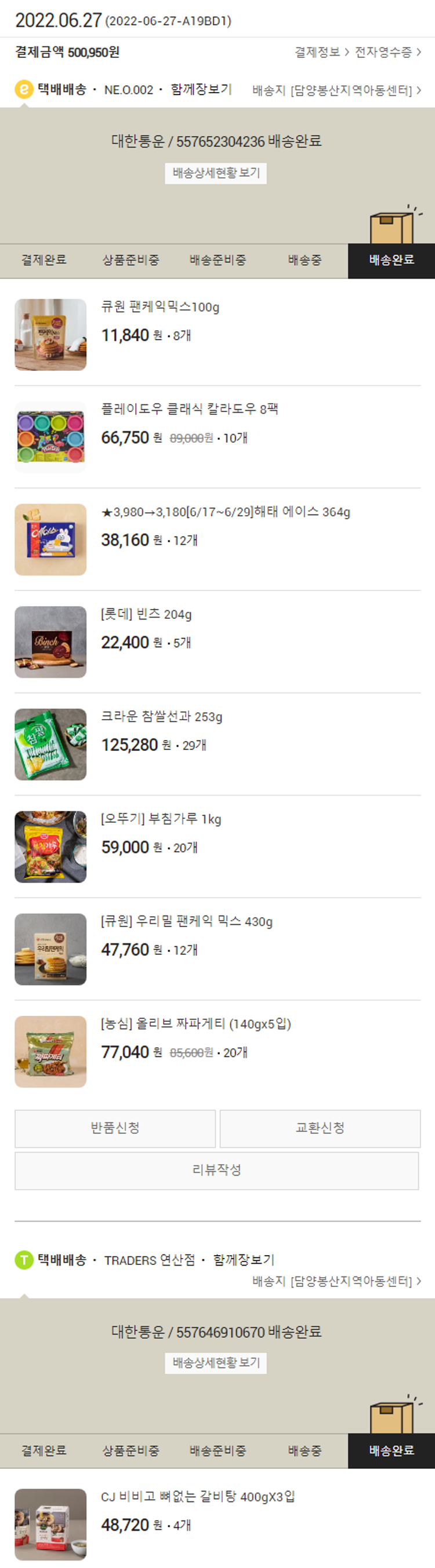View the 전자영수증 electronic receipt

pos(387,52)
